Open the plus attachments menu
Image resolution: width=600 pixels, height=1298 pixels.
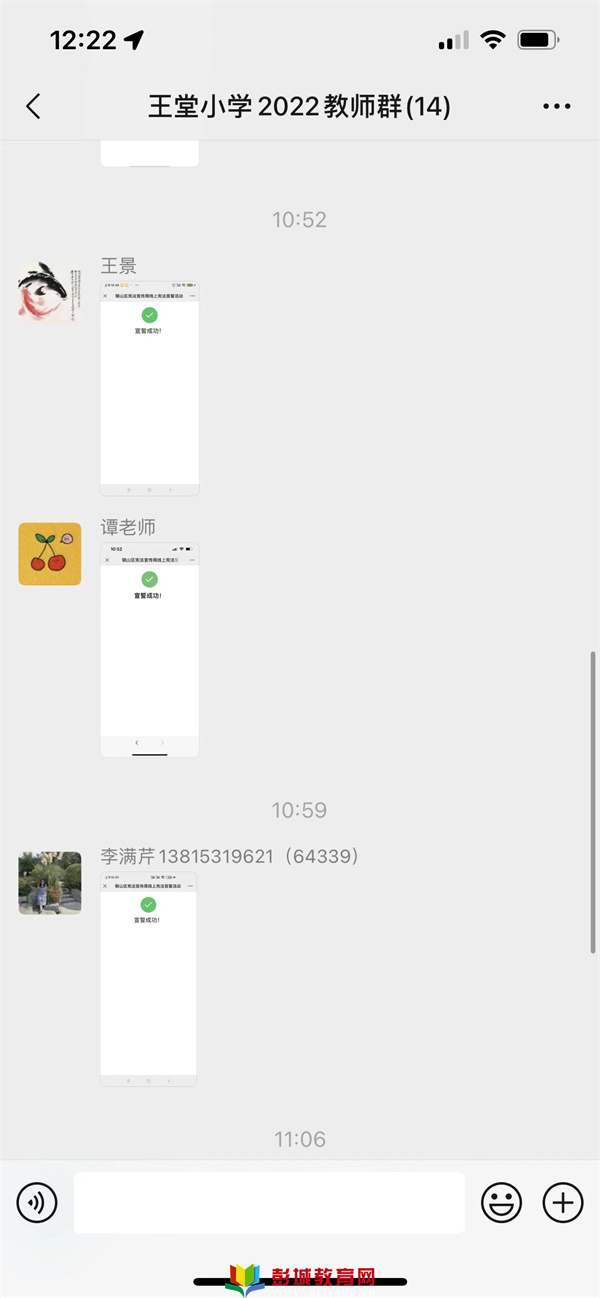click(x=563, y=1202)
